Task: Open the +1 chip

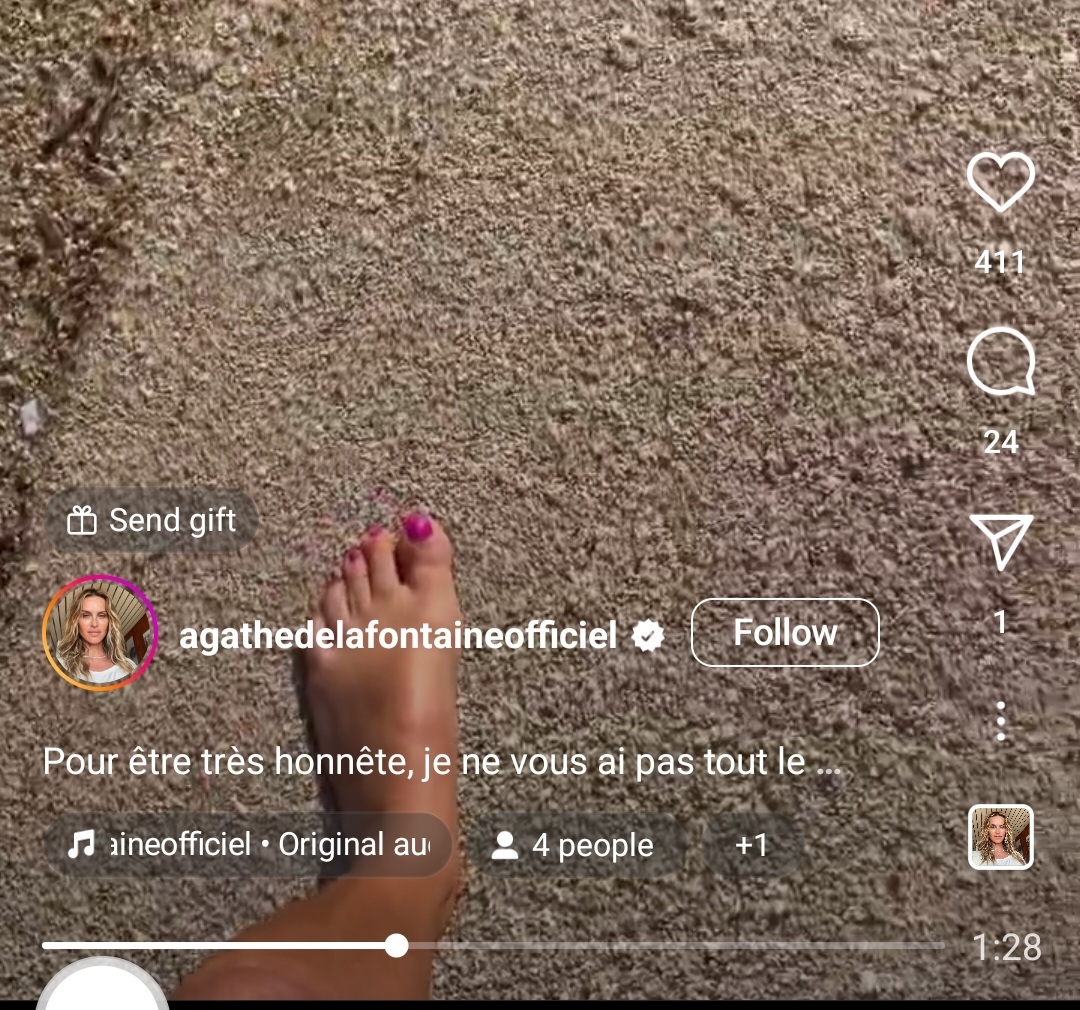Action: pyautogui.click(x=751, y=846)
